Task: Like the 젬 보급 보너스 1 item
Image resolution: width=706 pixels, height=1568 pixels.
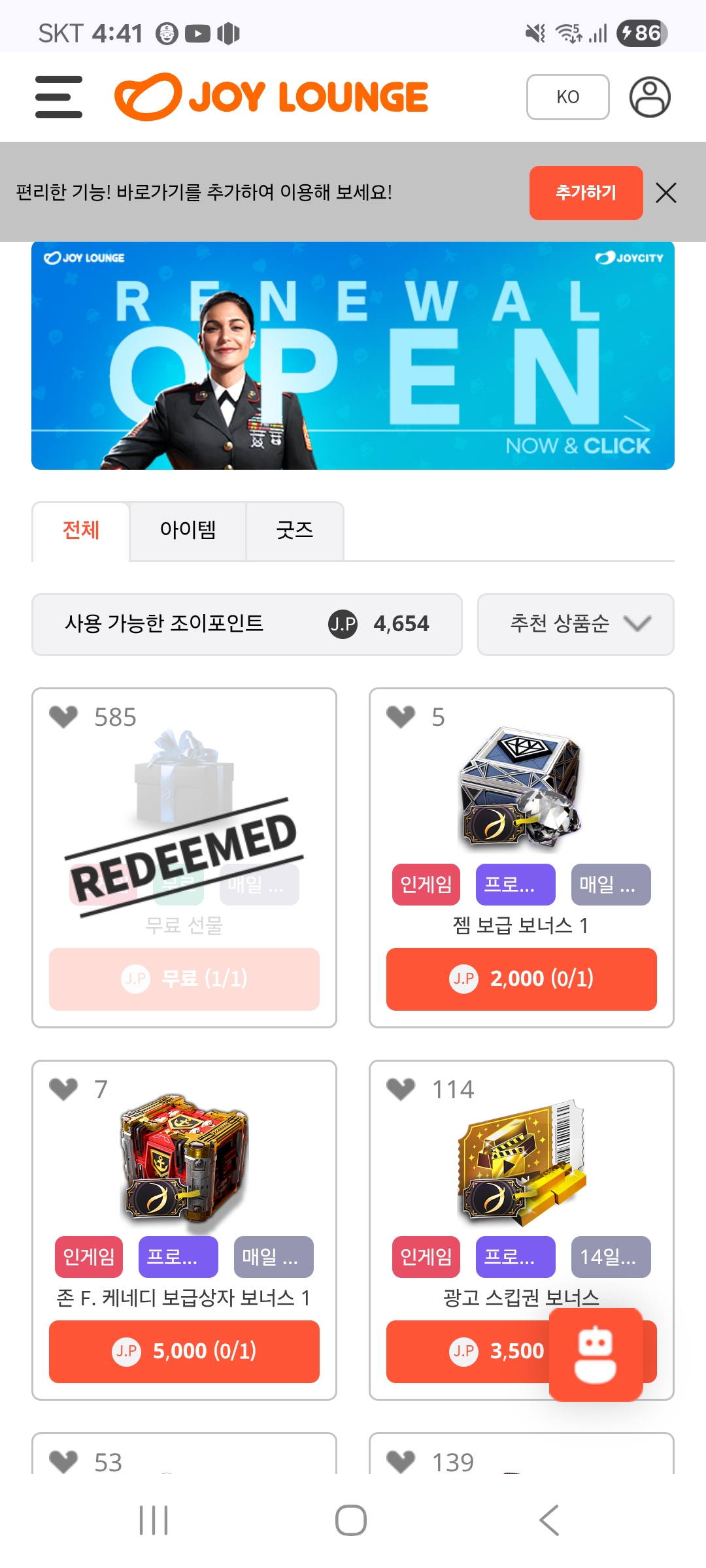Action: point(401,717)
